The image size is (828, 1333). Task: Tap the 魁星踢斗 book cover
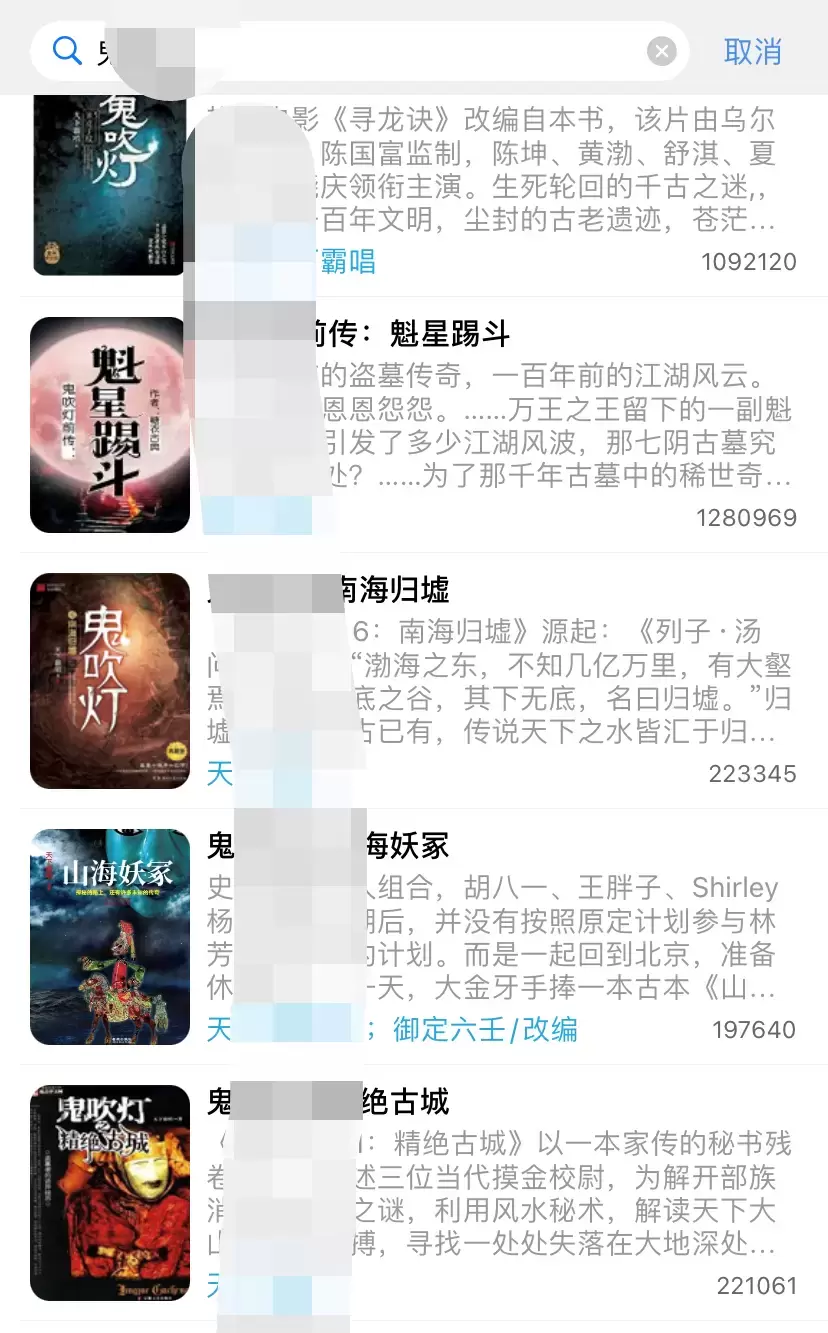click(110, 425)
